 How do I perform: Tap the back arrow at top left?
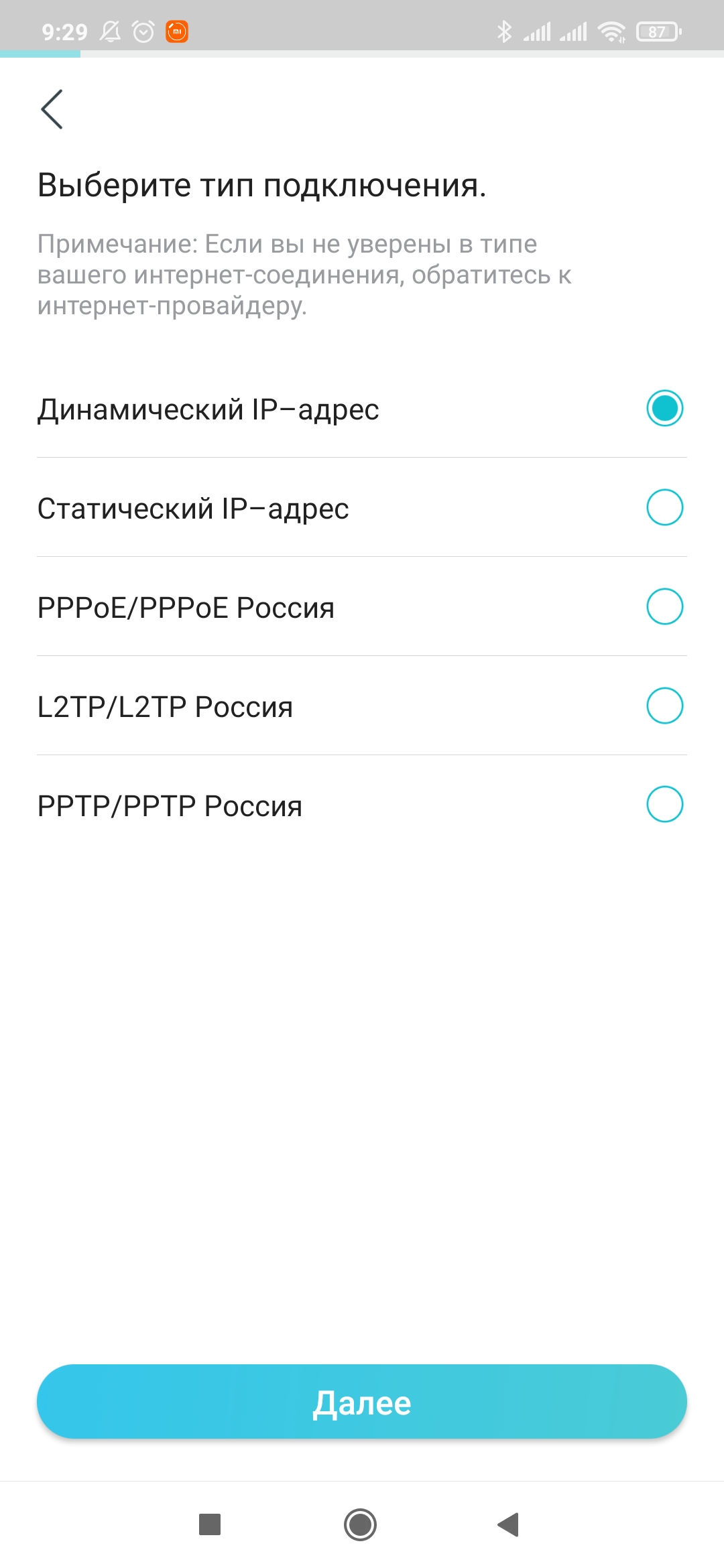coord(54,109)
